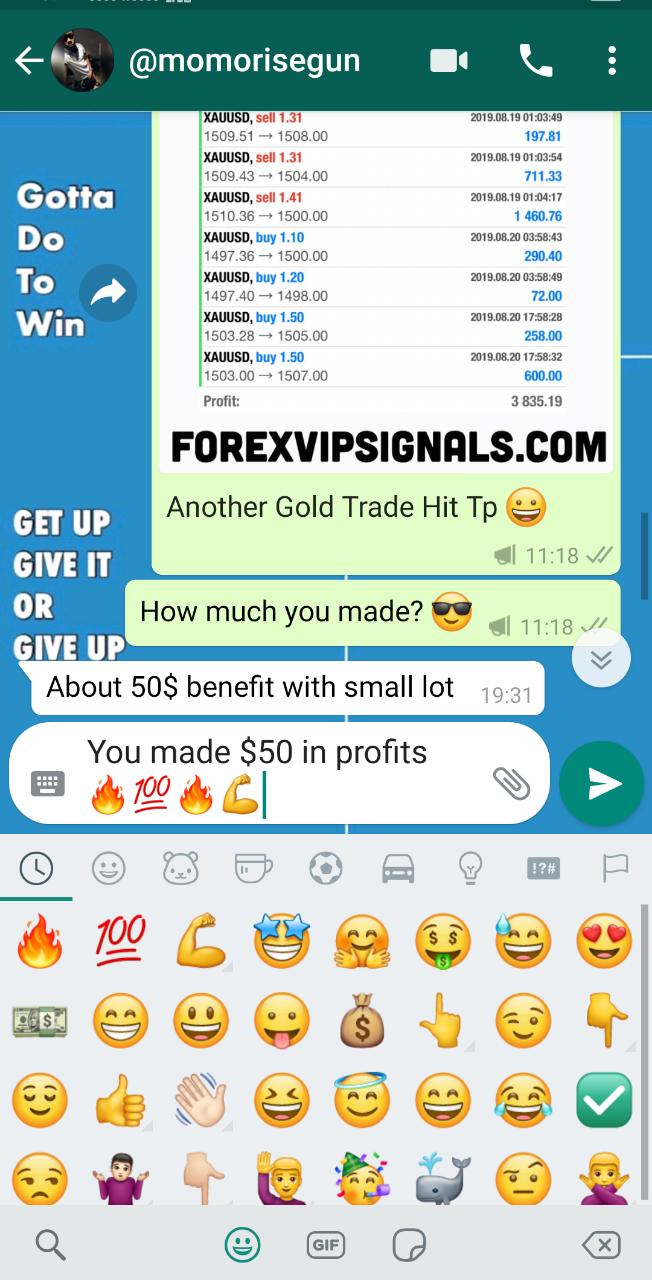
Task: Start a voice call with @momorisegun
Action: point(536,61)
